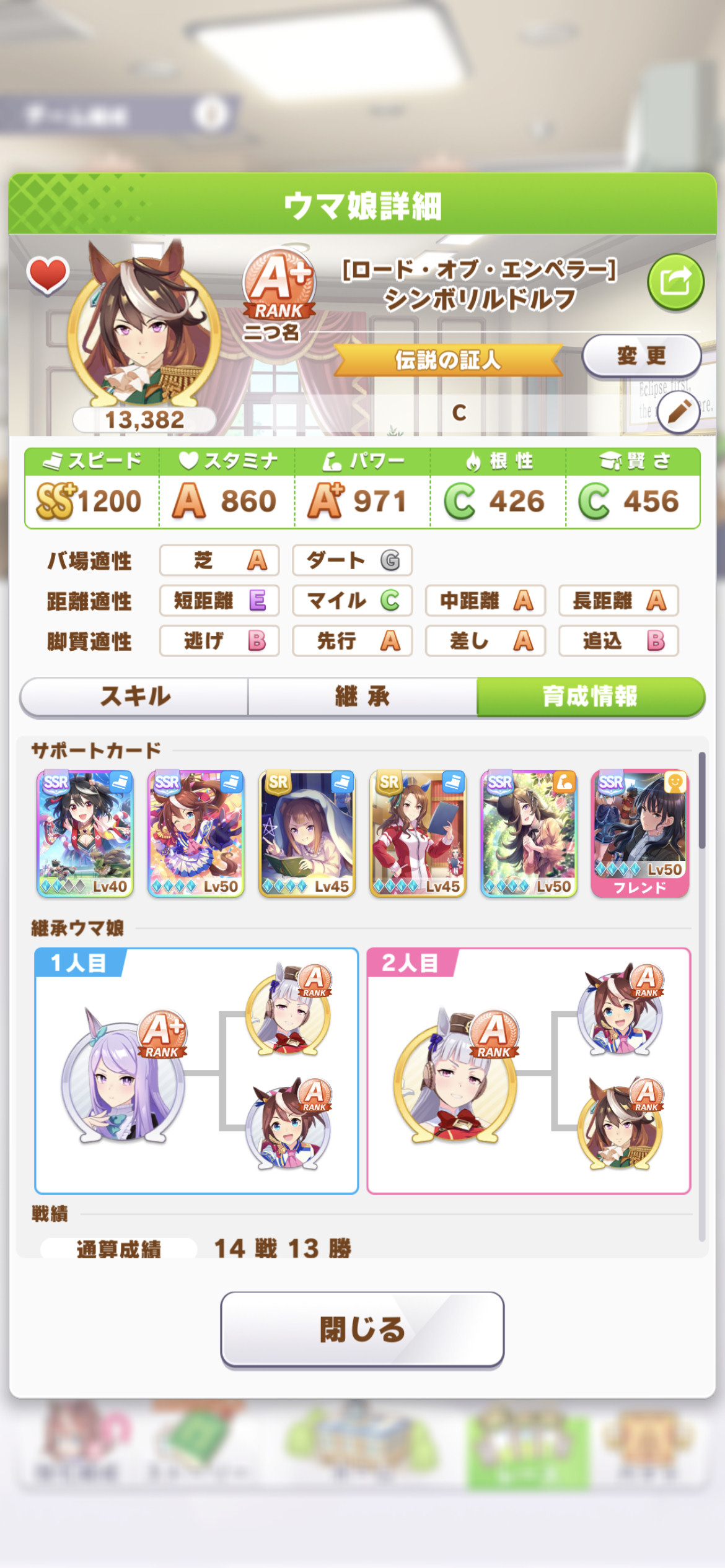Screen dimensions: 725x1568
Task: Tap the 変更 button
Action: (x=641, y=355)
